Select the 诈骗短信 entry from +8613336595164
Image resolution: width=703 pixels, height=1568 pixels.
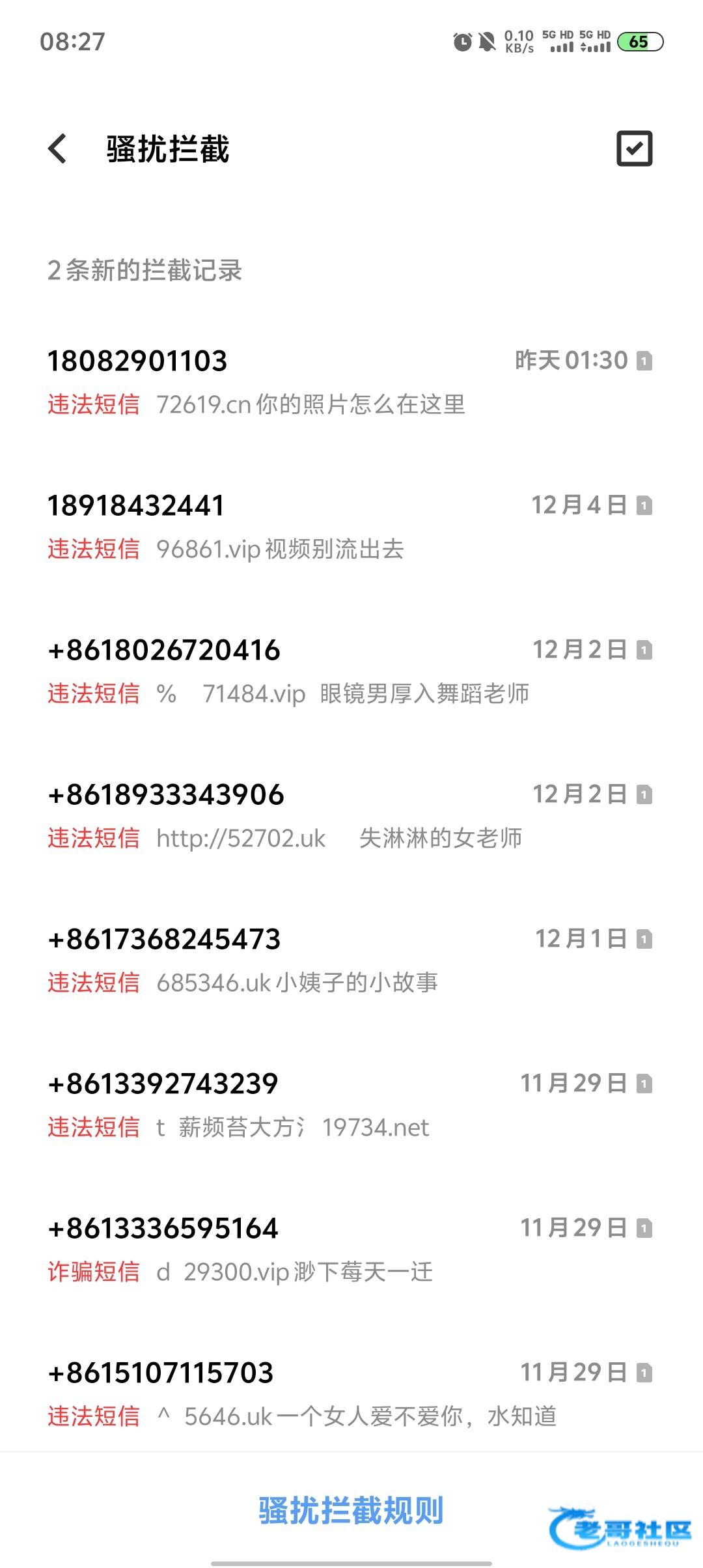(350, 1249)
